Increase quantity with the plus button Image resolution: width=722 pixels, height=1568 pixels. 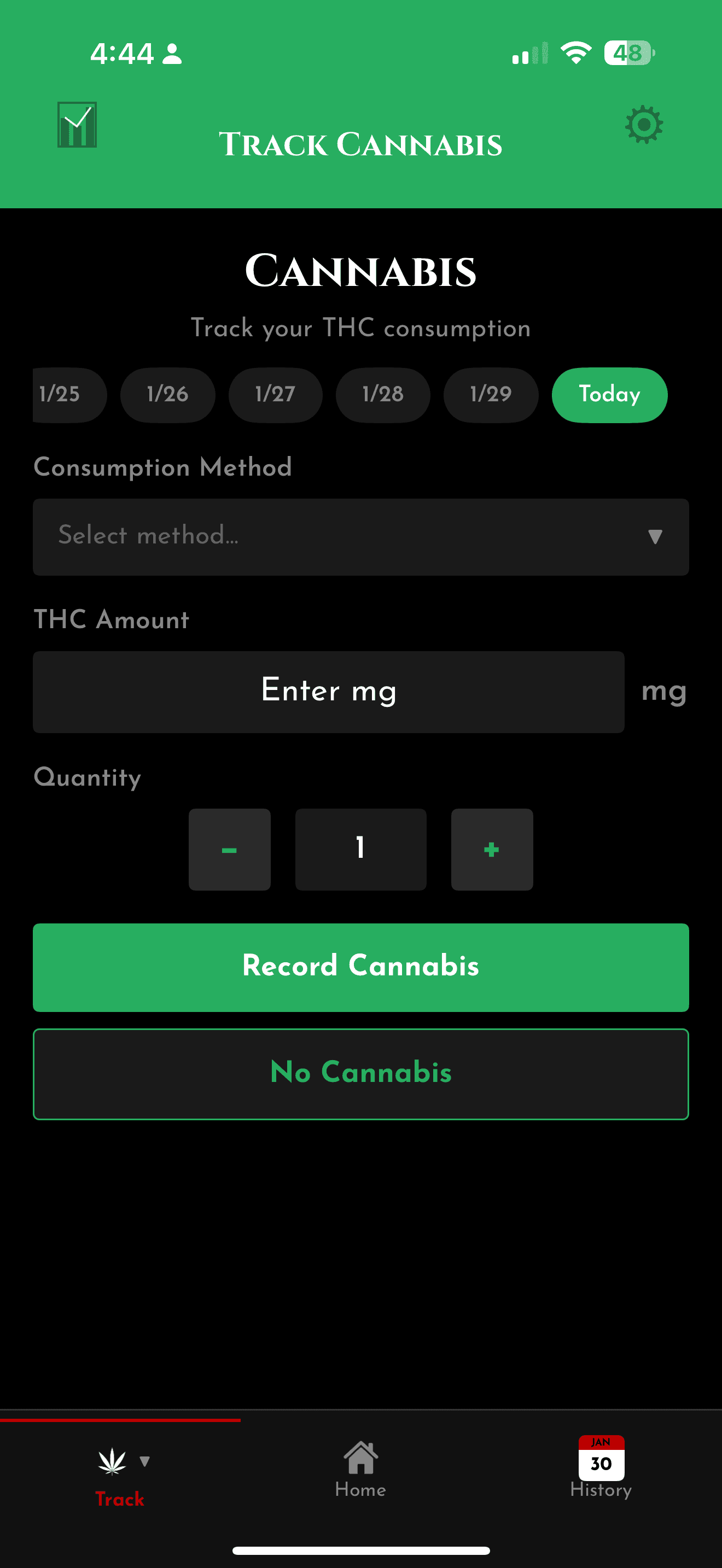click(491, 849)
